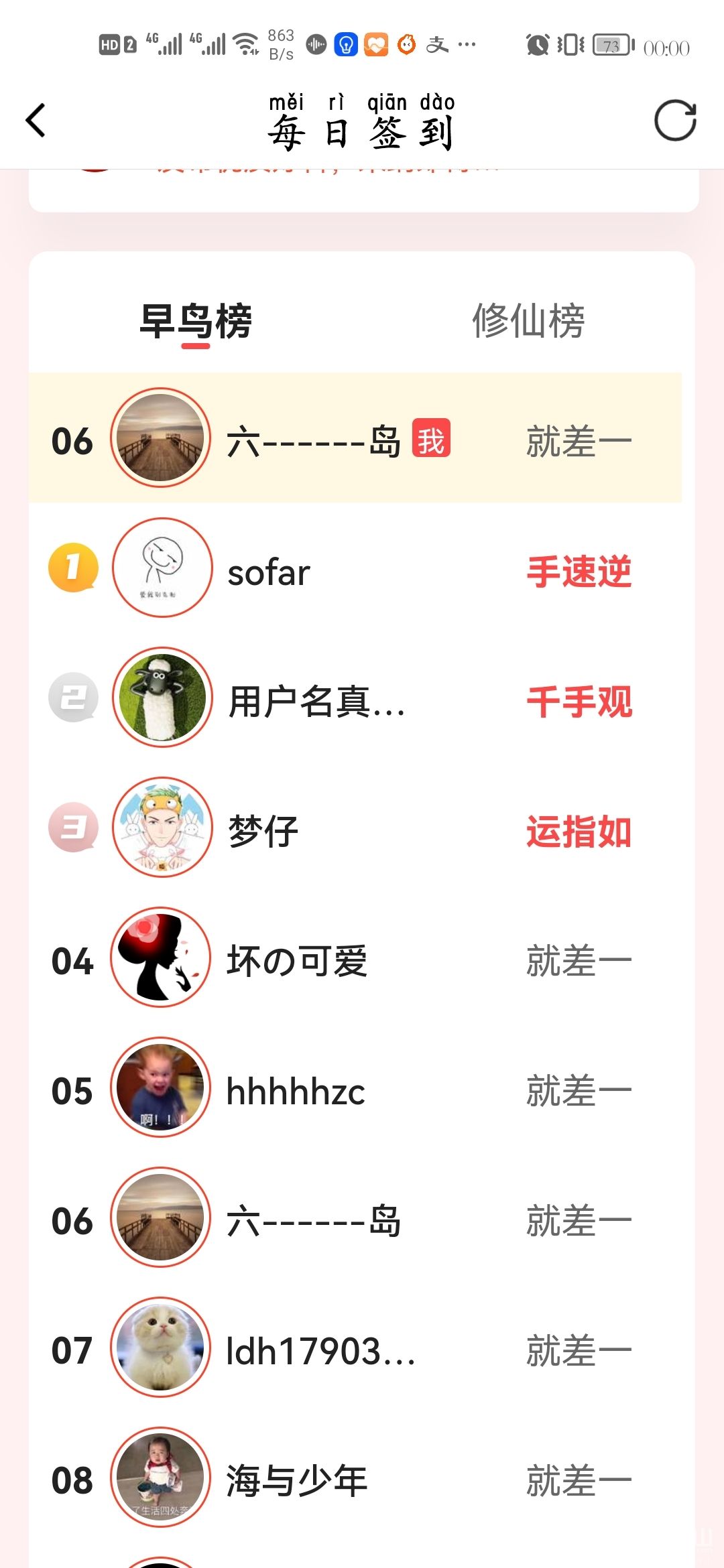Screen dimensions: 724x1568
Task: Switch to the 修仙榜 tab
Action: pyautogui.click(x=528, y=320)
